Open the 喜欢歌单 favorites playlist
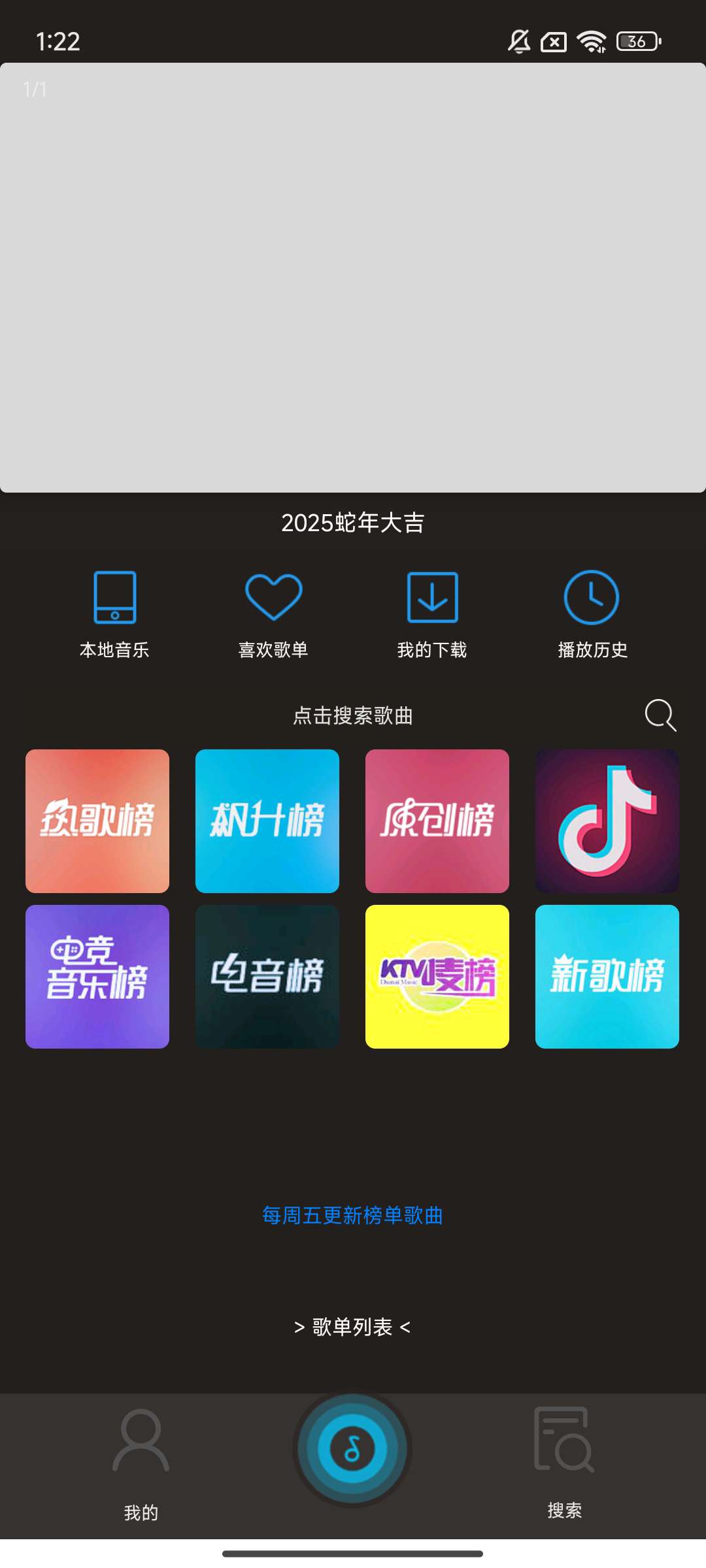This screenshot has height=1568, width=706. 273,613
